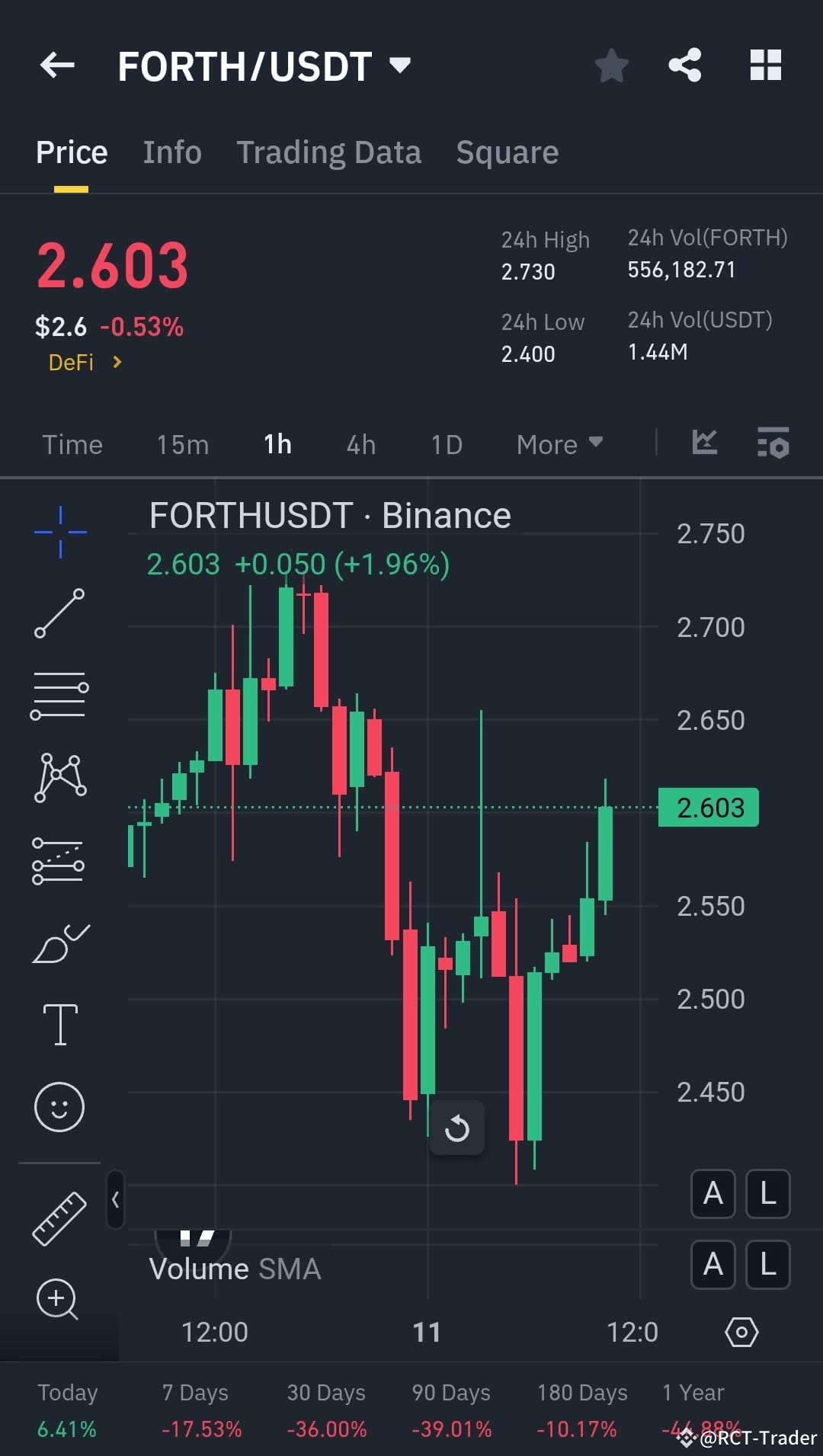
Task: Expand the More timeframes dropdown
Action: point(559,444)
